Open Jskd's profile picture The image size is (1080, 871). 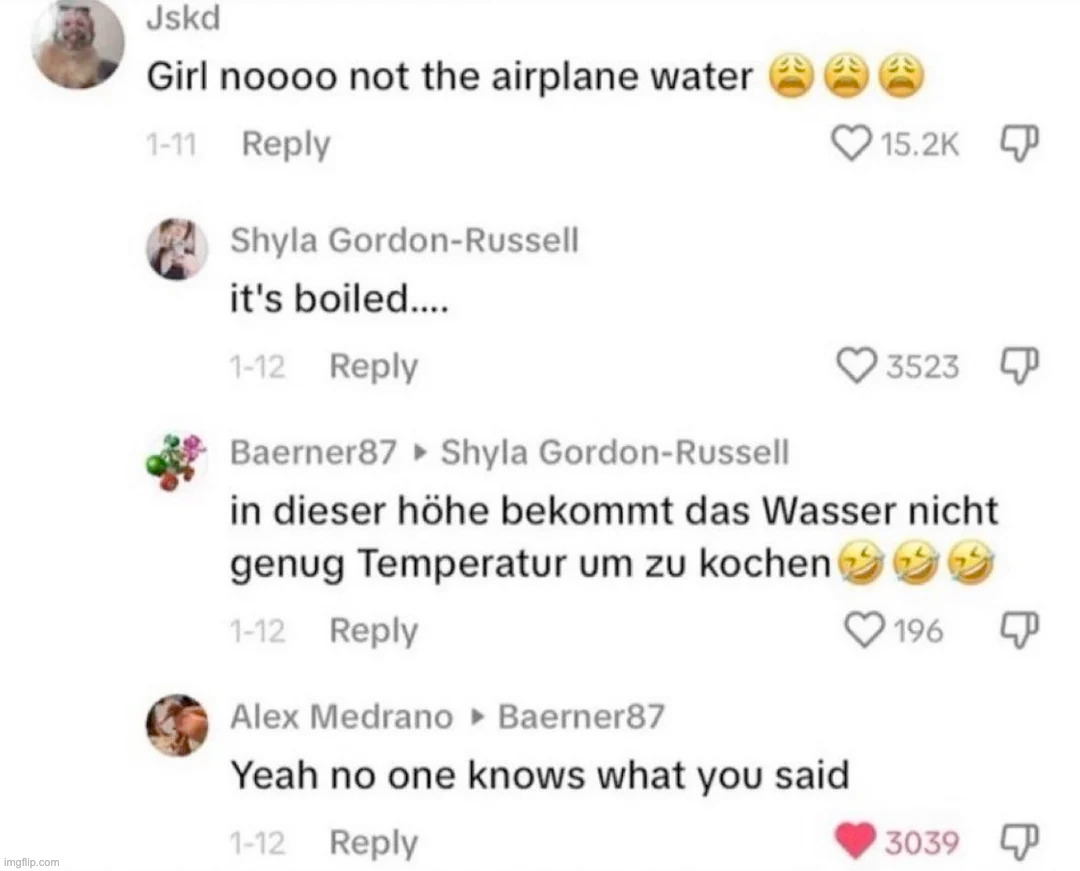(x=78, y=46)
